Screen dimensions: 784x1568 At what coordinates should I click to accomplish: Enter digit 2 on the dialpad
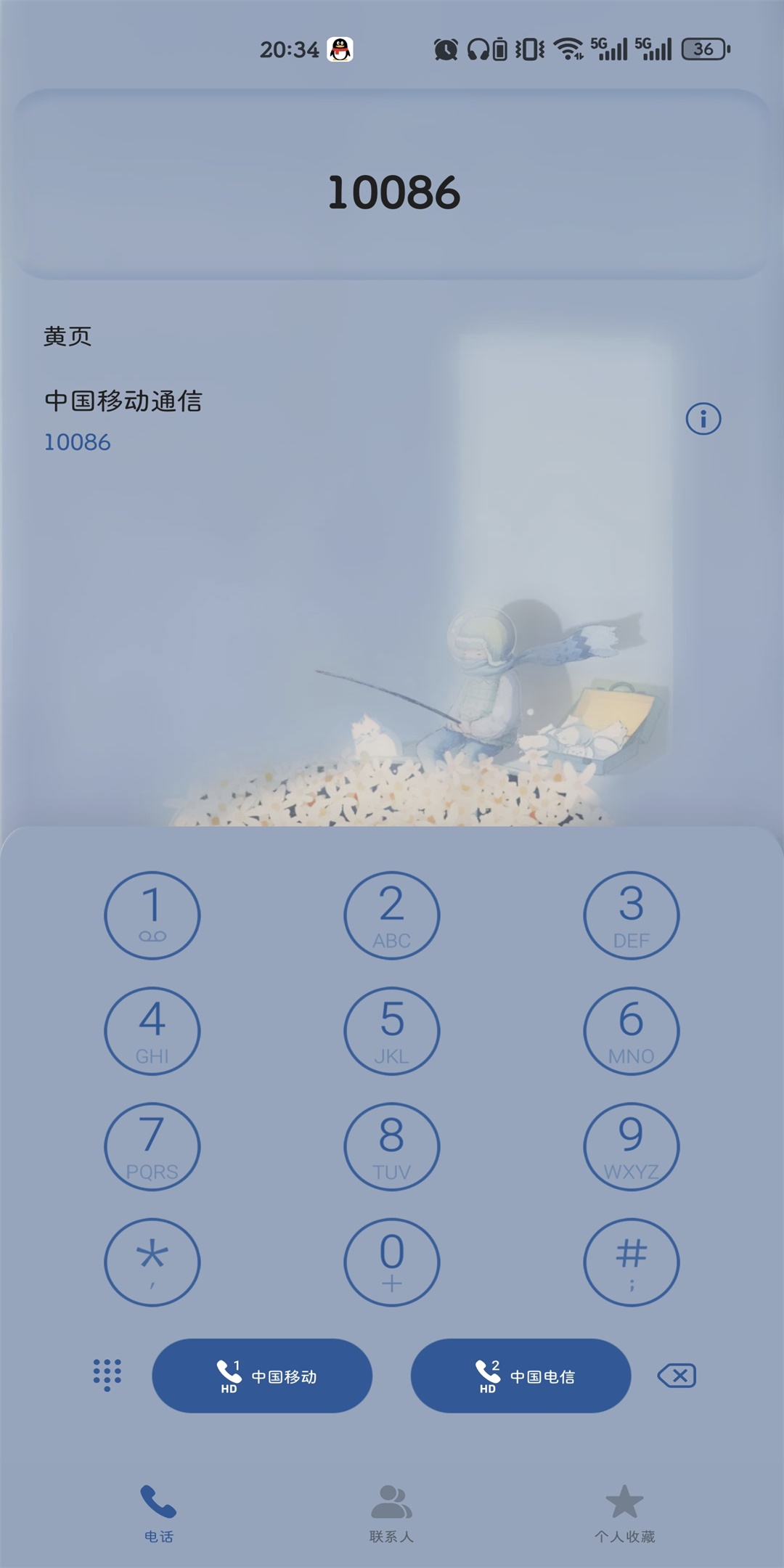[x=391, y=915]
